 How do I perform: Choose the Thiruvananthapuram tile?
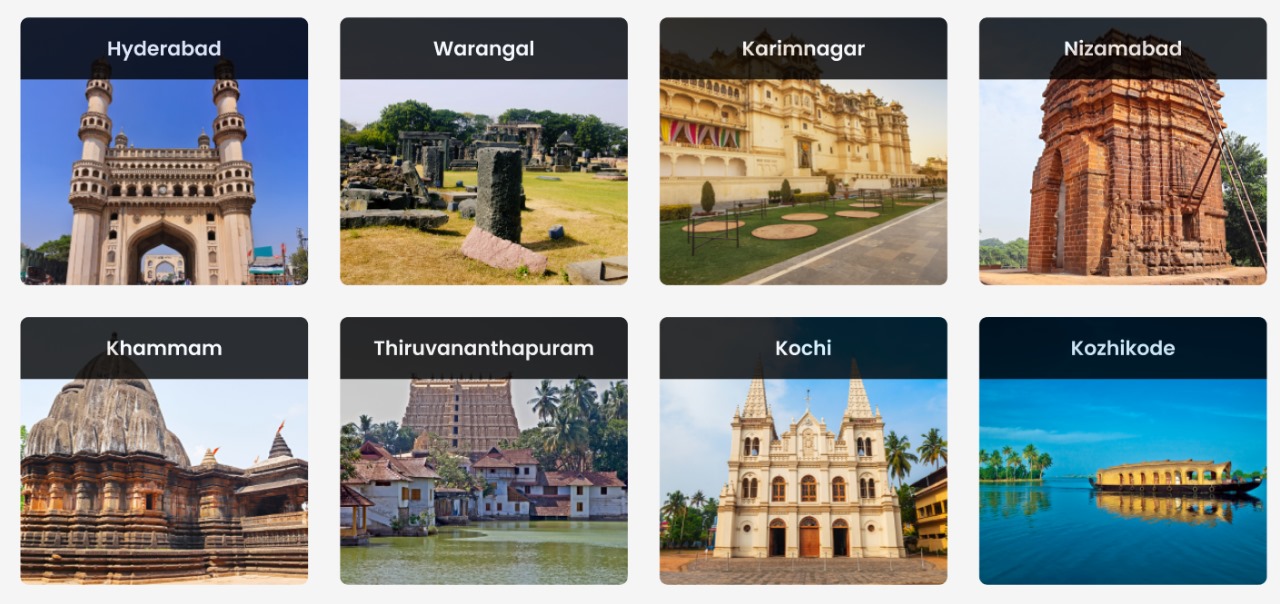[483, 451]
